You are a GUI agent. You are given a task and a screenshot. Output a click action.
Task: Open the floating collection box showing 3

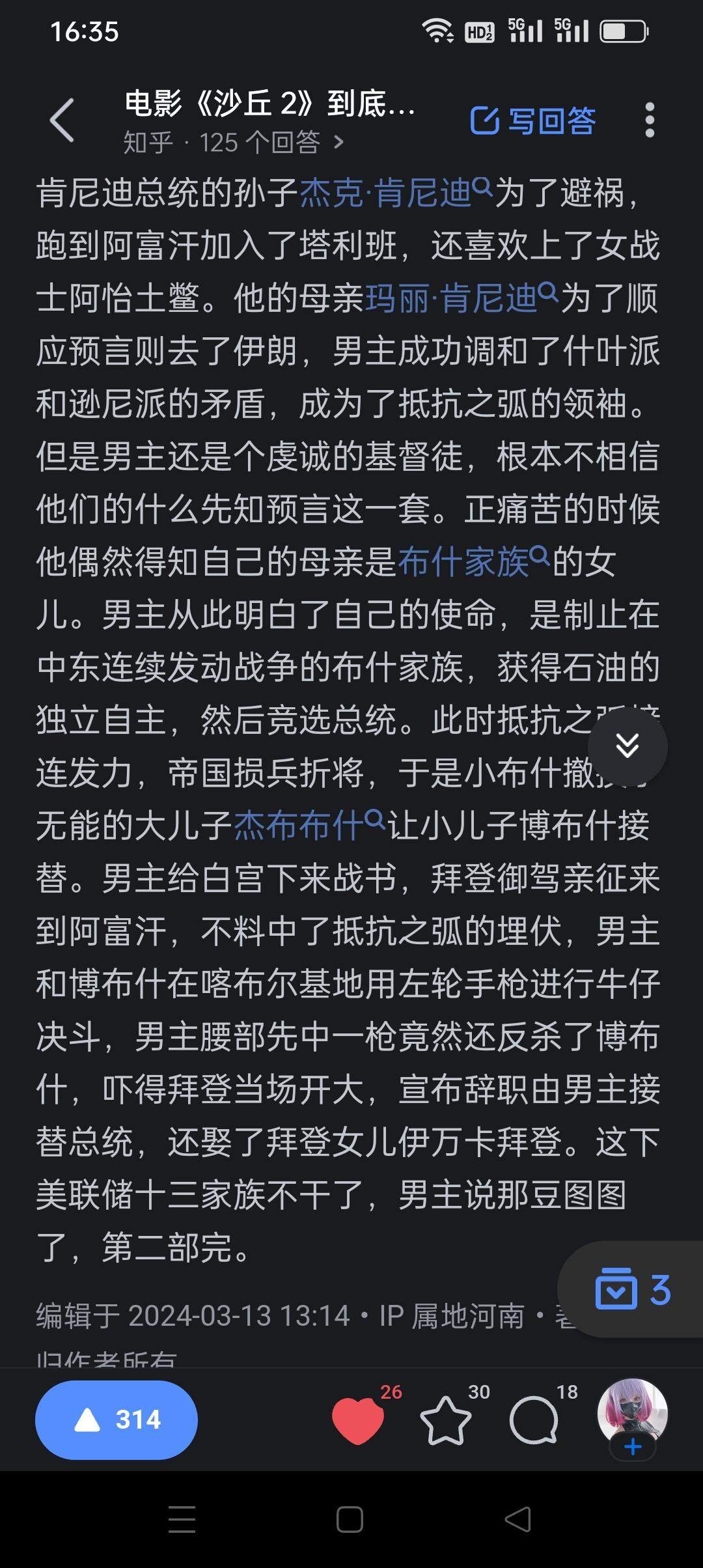click(x=631, y=1289)
